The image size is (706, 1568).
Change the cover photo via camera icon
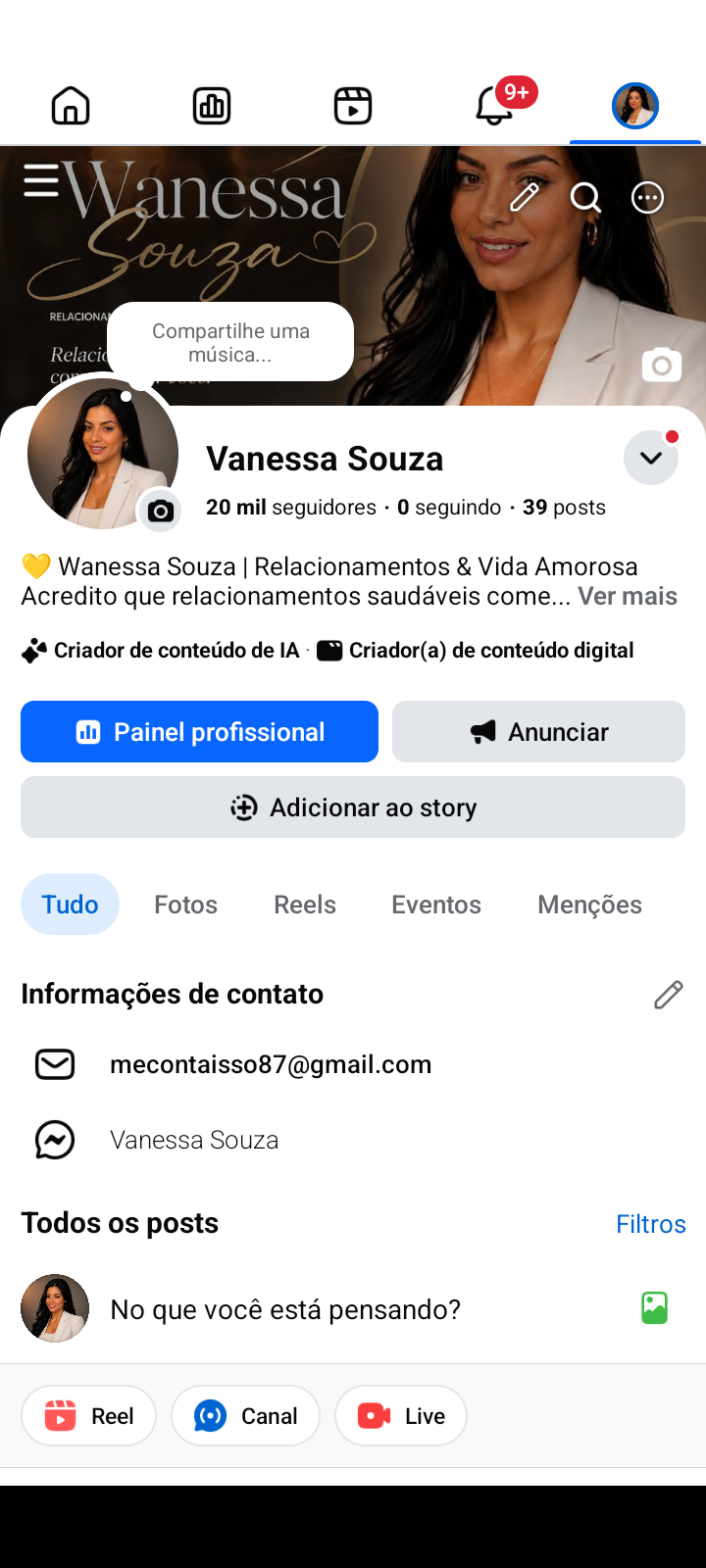pyautogui.click(x=662, y=366)
